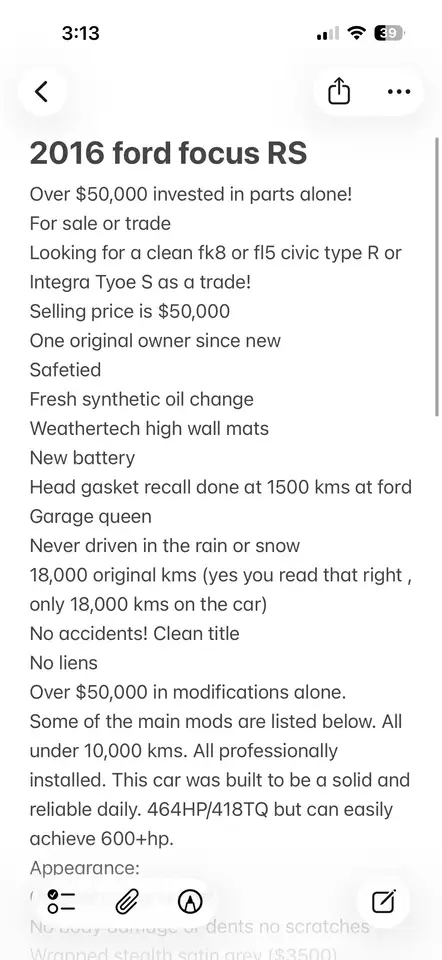Add a checklist to the note

coord(61,901)
